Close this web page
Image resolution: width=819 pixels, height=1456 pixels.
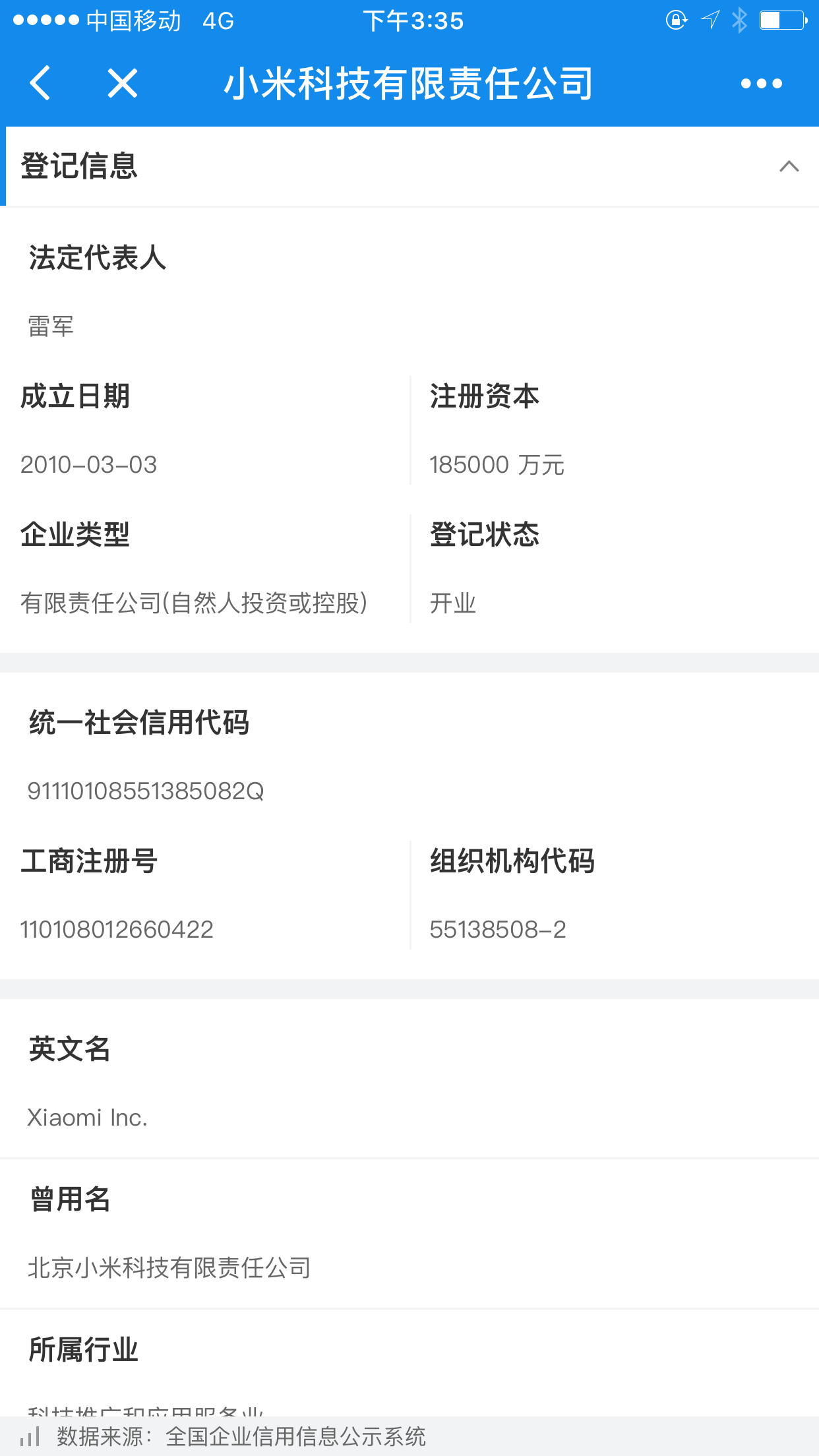(123, 83)
